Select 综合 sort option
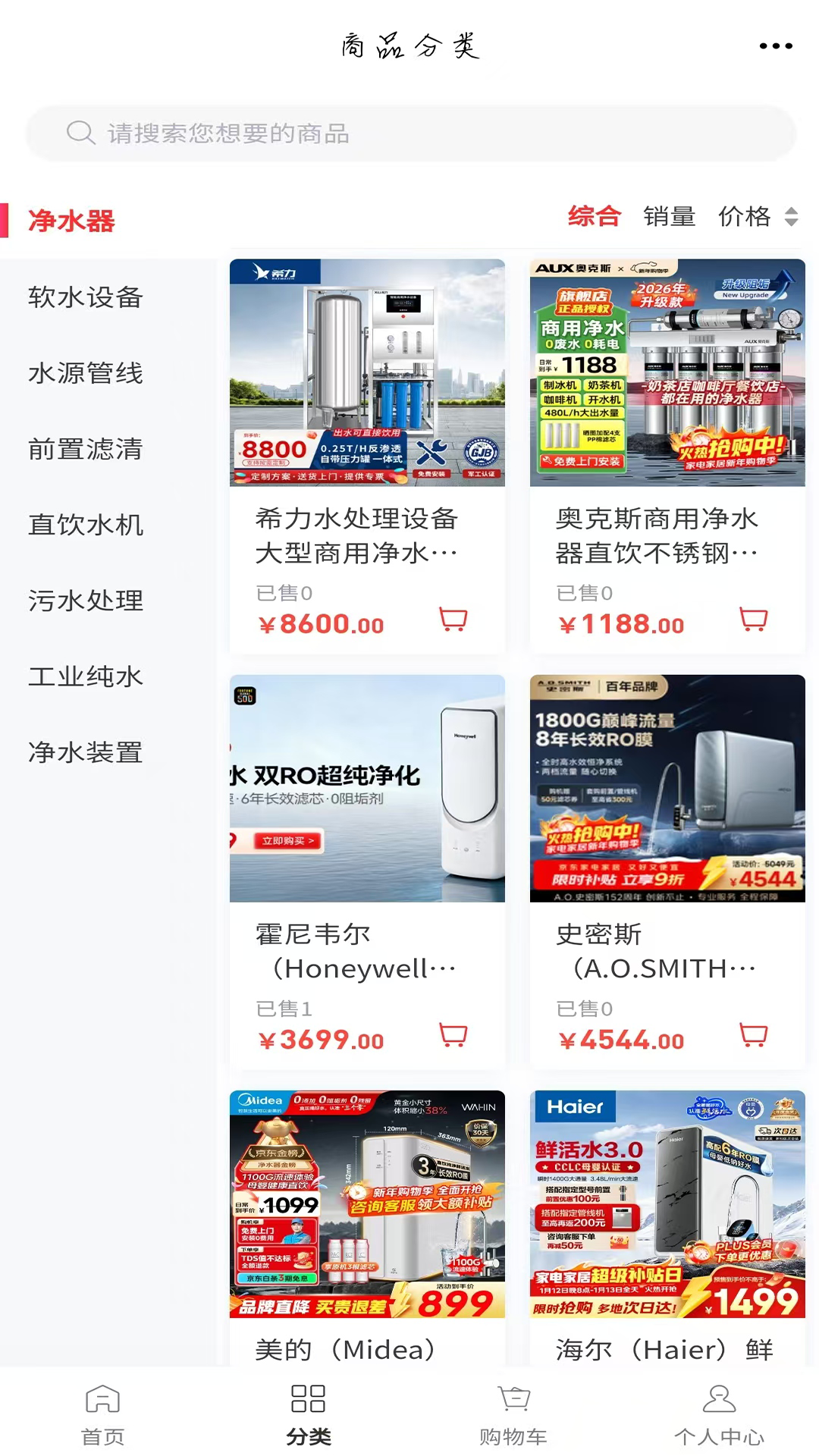Screen dimensions: 819x1456 595,217
